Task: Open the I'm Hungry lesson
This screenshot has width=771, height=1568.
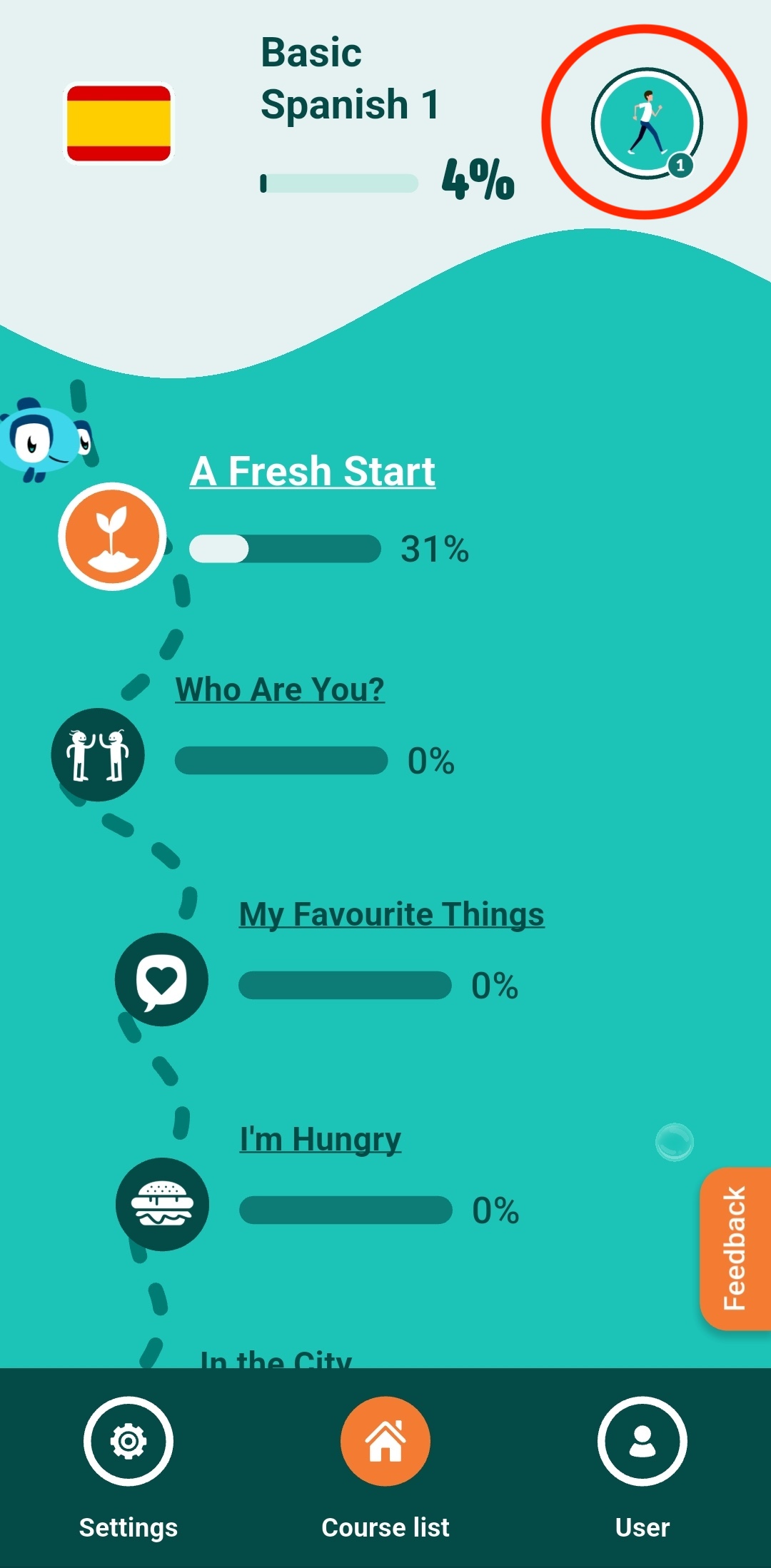Action: pyautogui.click(x=320, y=1139)
